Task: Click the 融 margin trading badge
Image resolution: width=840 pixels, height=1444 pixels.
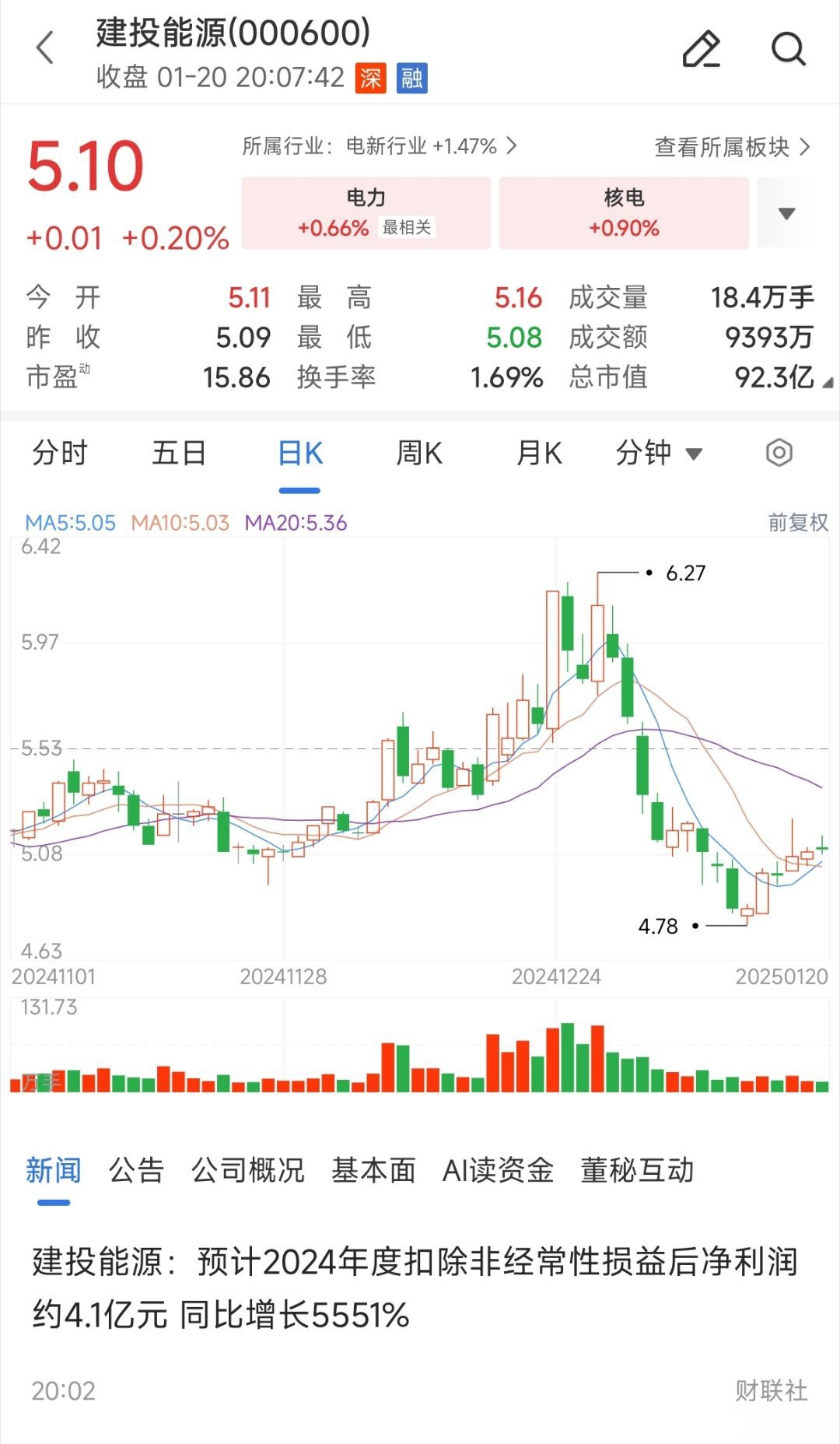Action: tap(411, 78)
